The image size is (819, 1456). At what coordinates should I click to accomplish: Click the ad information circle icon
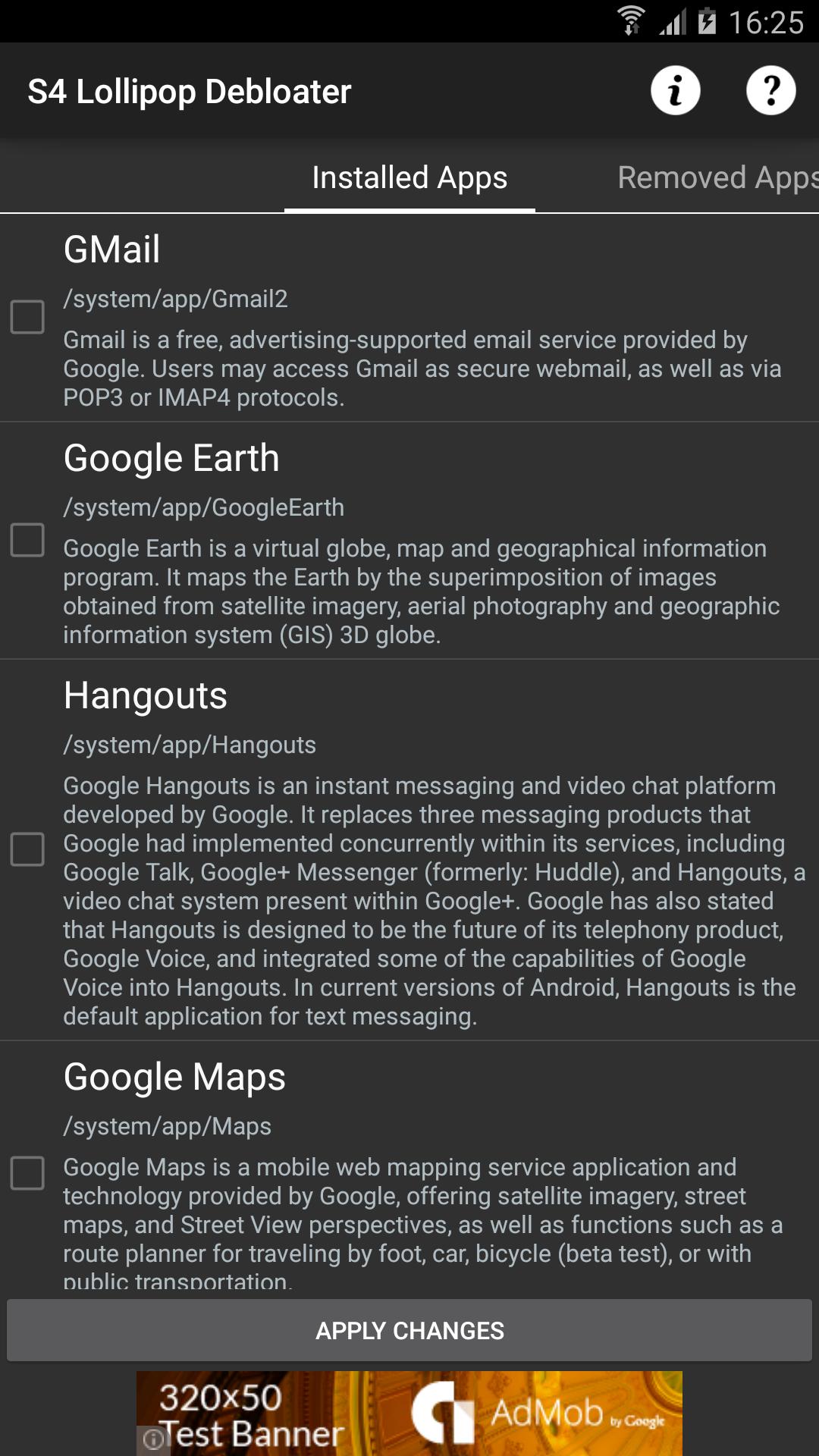click(x=154, y=1438)
